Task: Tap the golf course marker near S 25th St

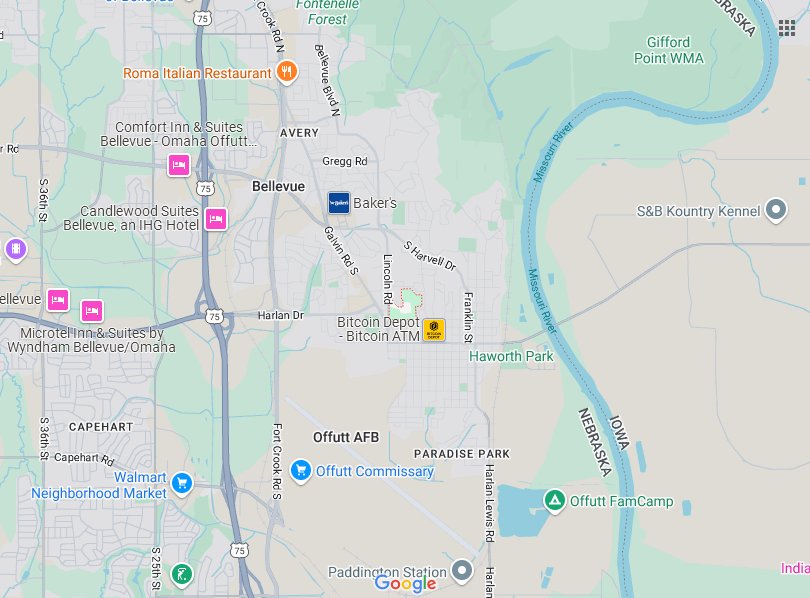Action: click(180, 574)
